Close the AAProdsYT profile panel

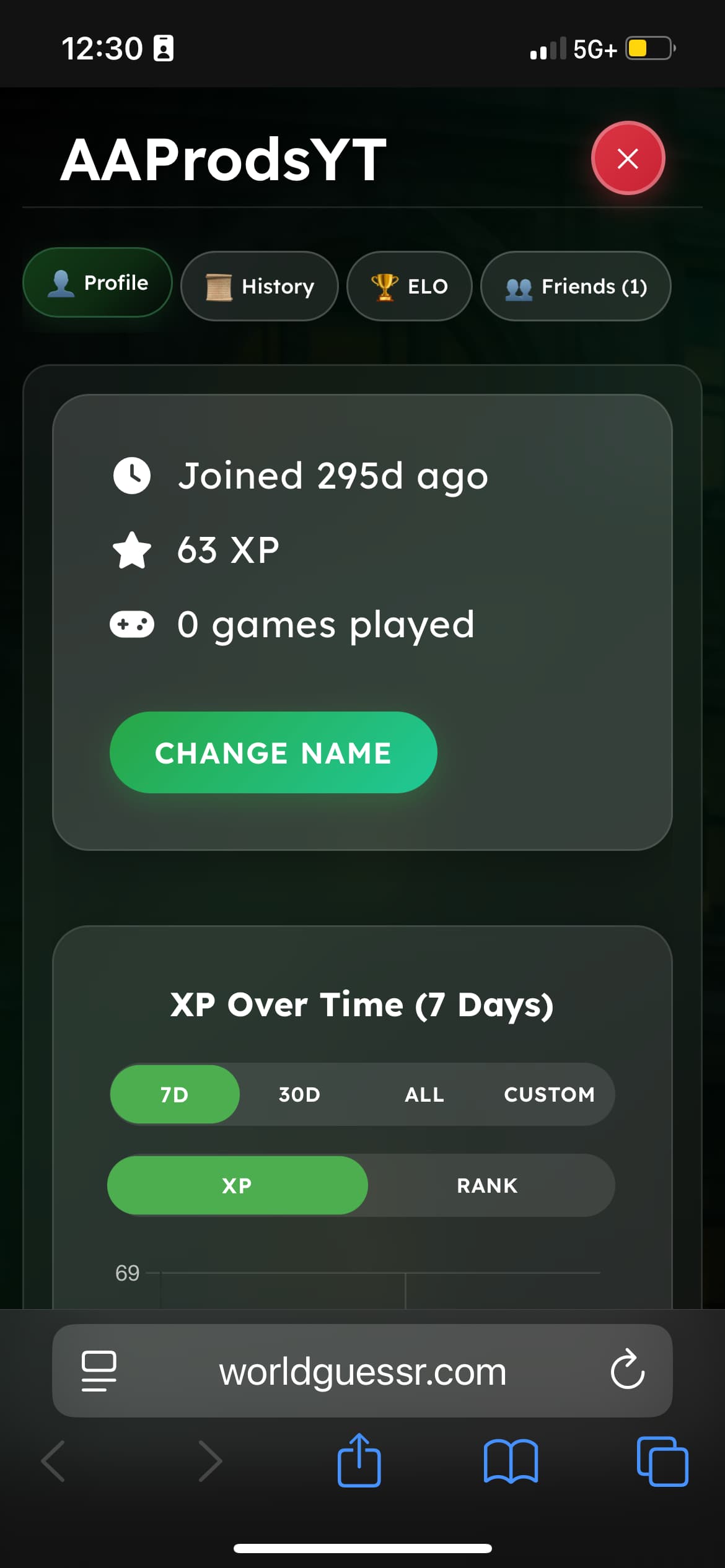[627, 159]
